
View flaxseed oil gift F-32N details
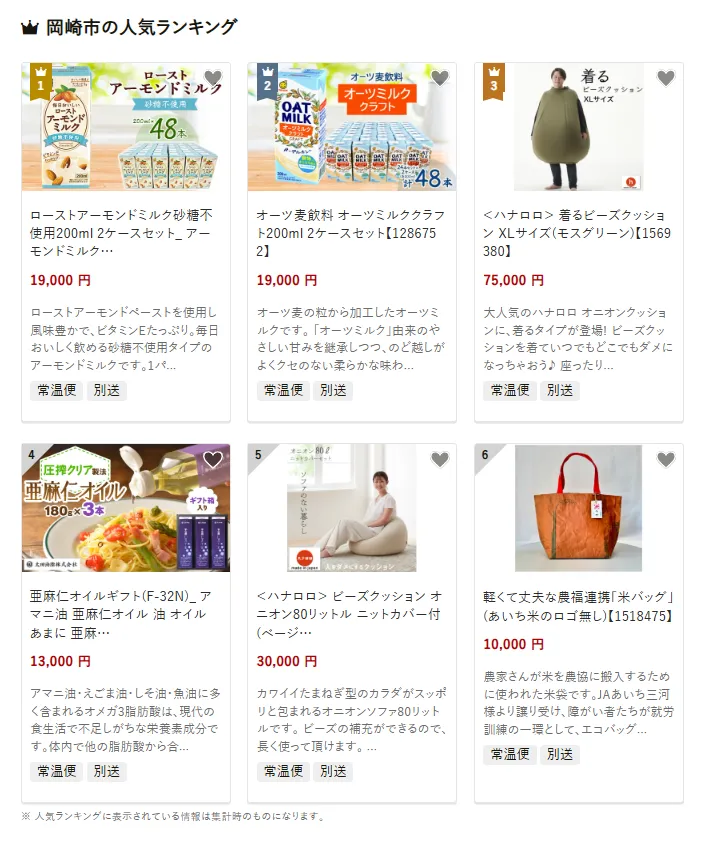tap(125, 613)
